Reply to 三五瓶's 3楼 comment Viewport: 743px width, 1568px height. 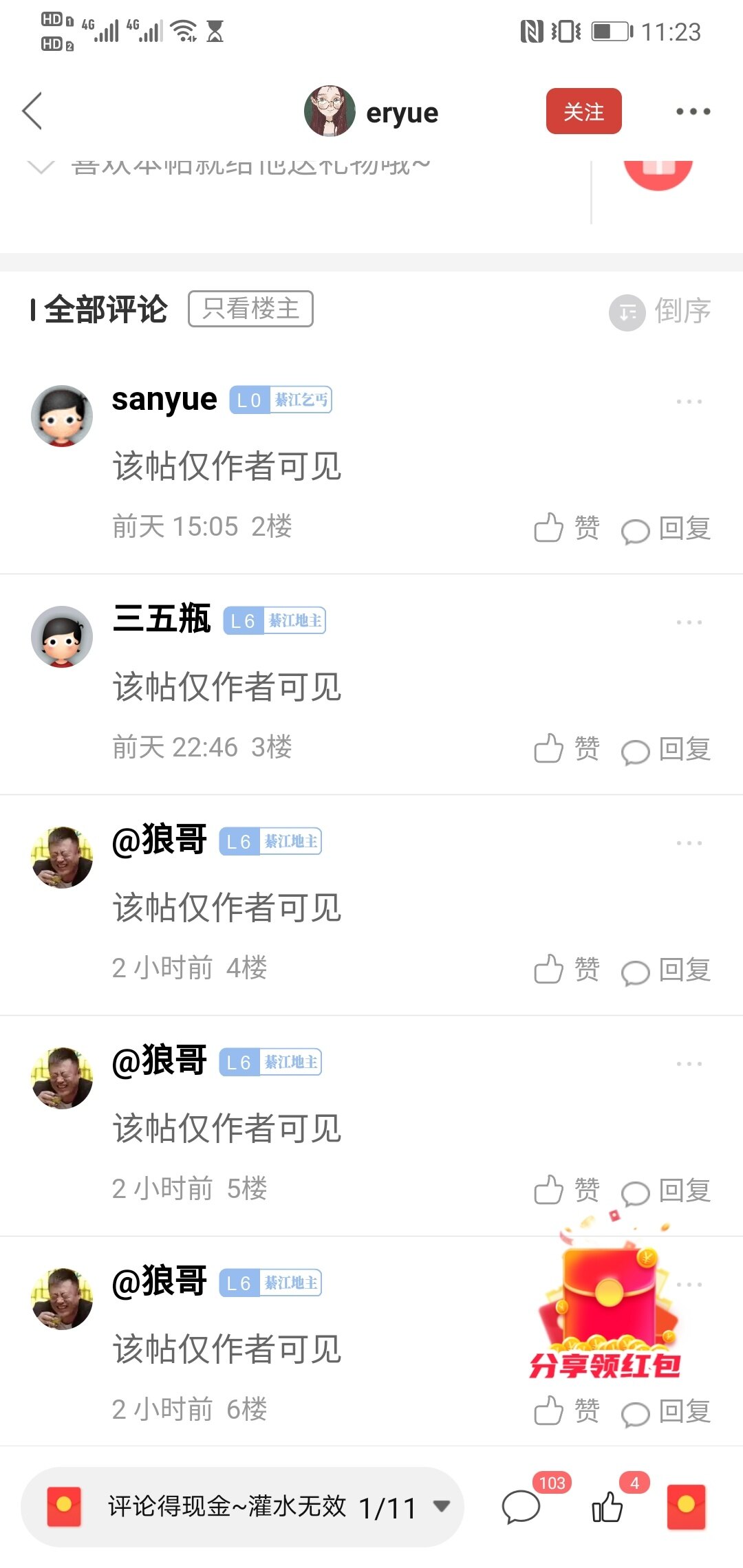[x=666, y=750]
